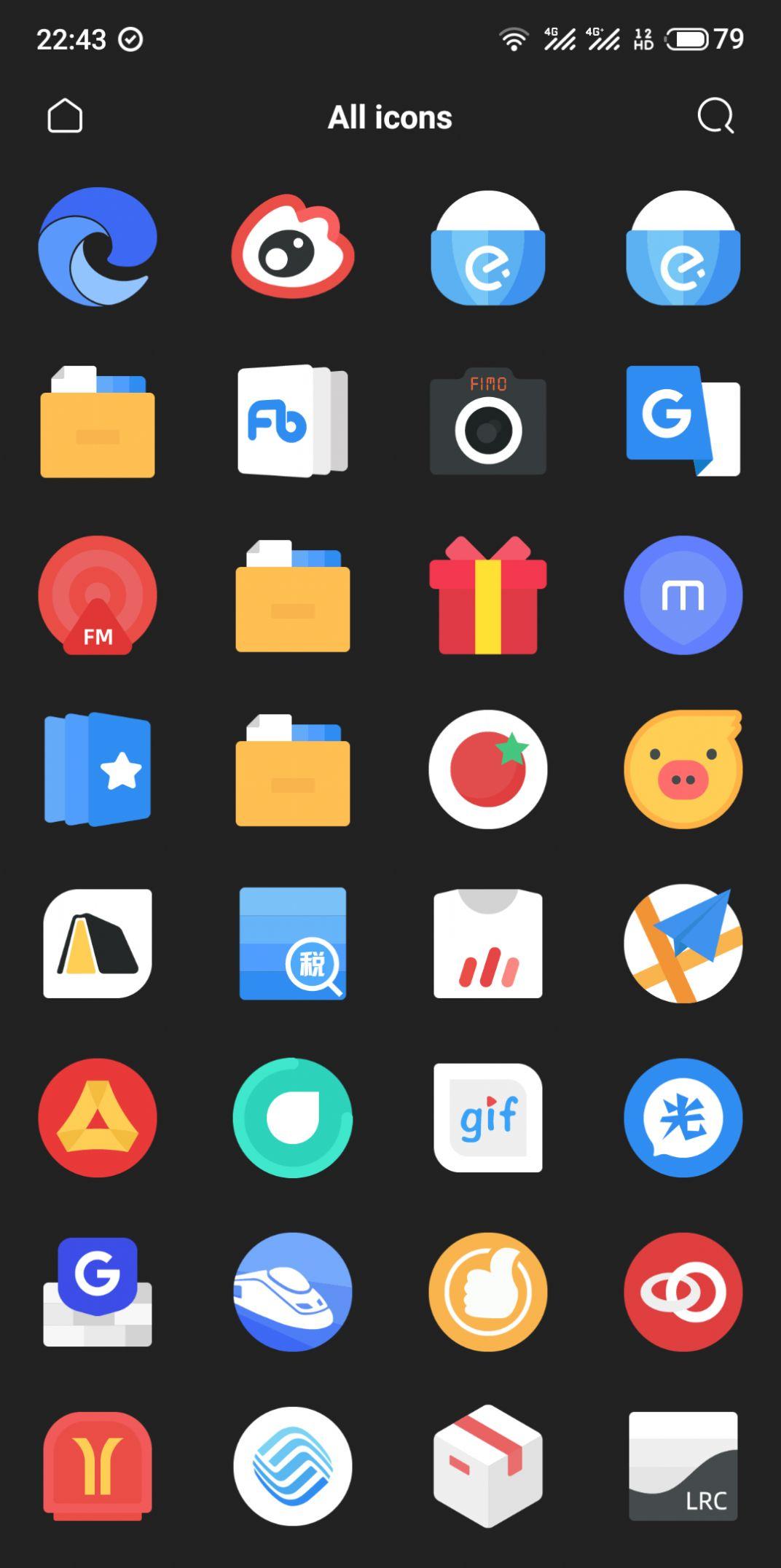Select the orange thumbs-up icon
The image size is (781, 1568).
[488, 1292]
